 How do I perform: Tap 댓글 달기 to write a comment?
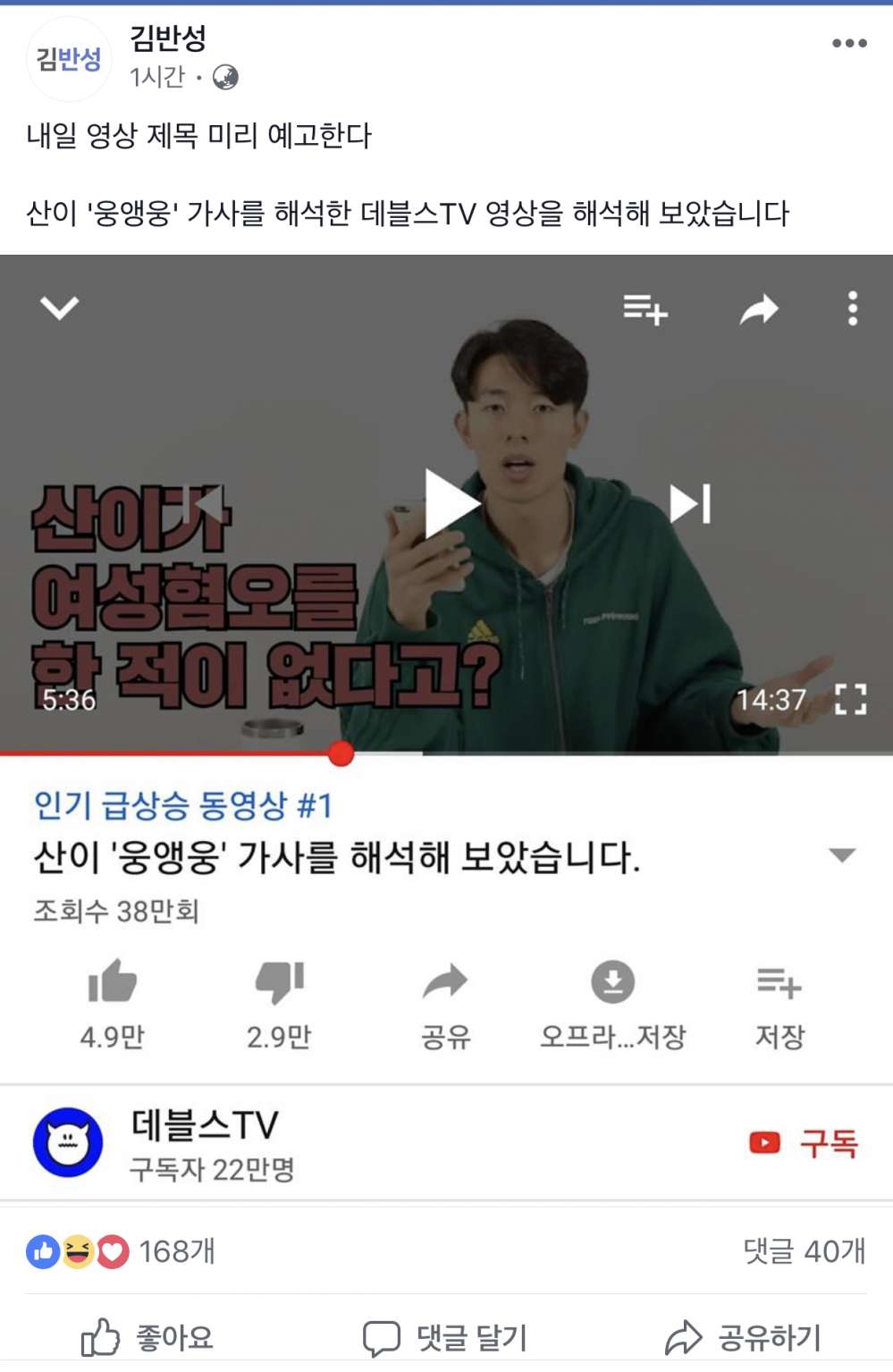coord(445,1338)
